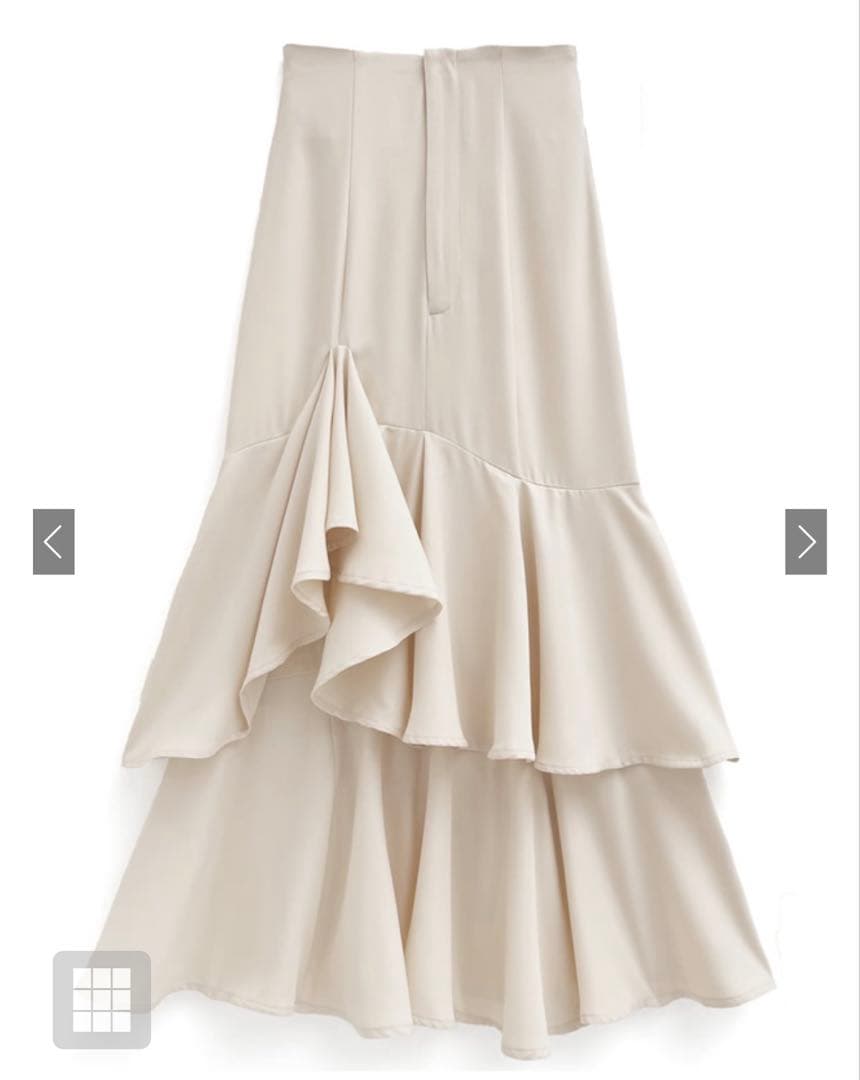
Task: Go to the next product image
Action: coord(805,542)
